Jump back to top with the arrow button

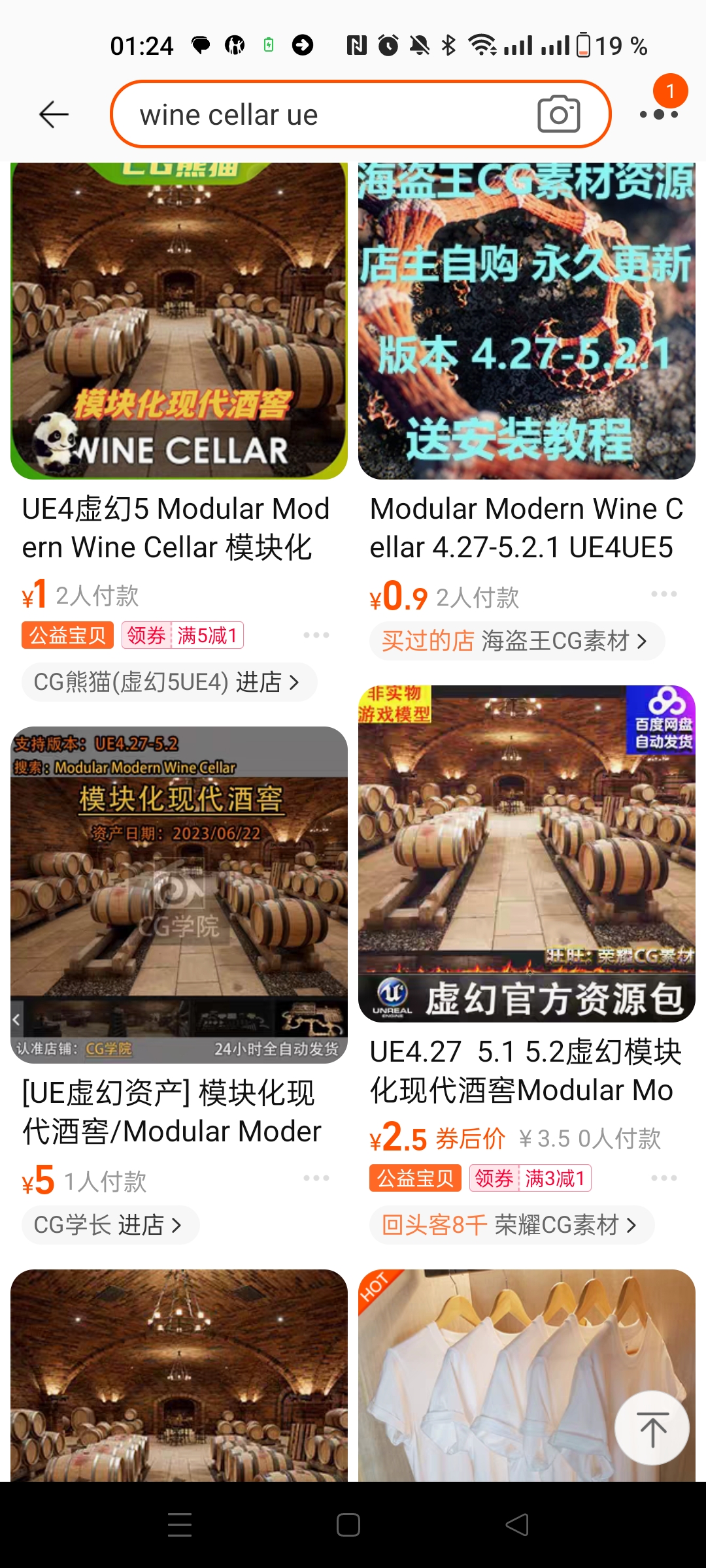point(652,1428)
